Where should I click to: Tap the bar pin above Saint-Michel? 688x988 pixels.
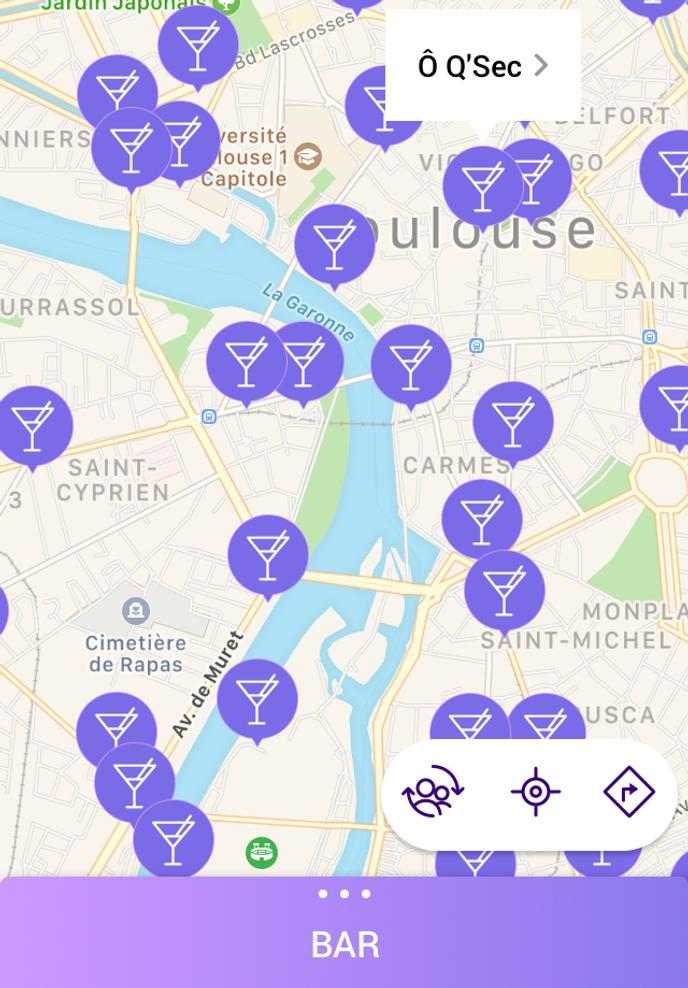(504, 590)
